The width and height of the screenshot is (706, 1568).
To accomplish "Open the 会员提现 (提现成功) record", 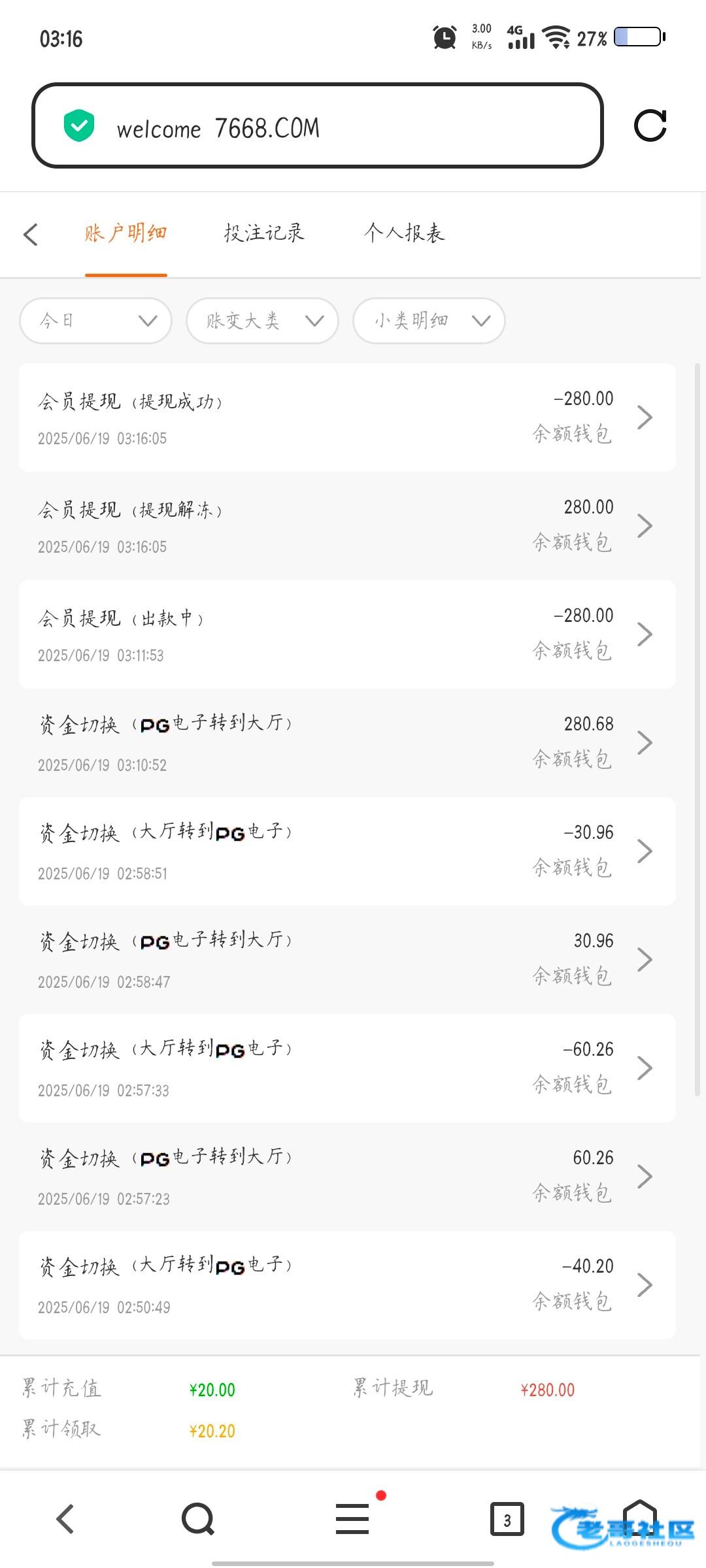I will pos(347,417).
